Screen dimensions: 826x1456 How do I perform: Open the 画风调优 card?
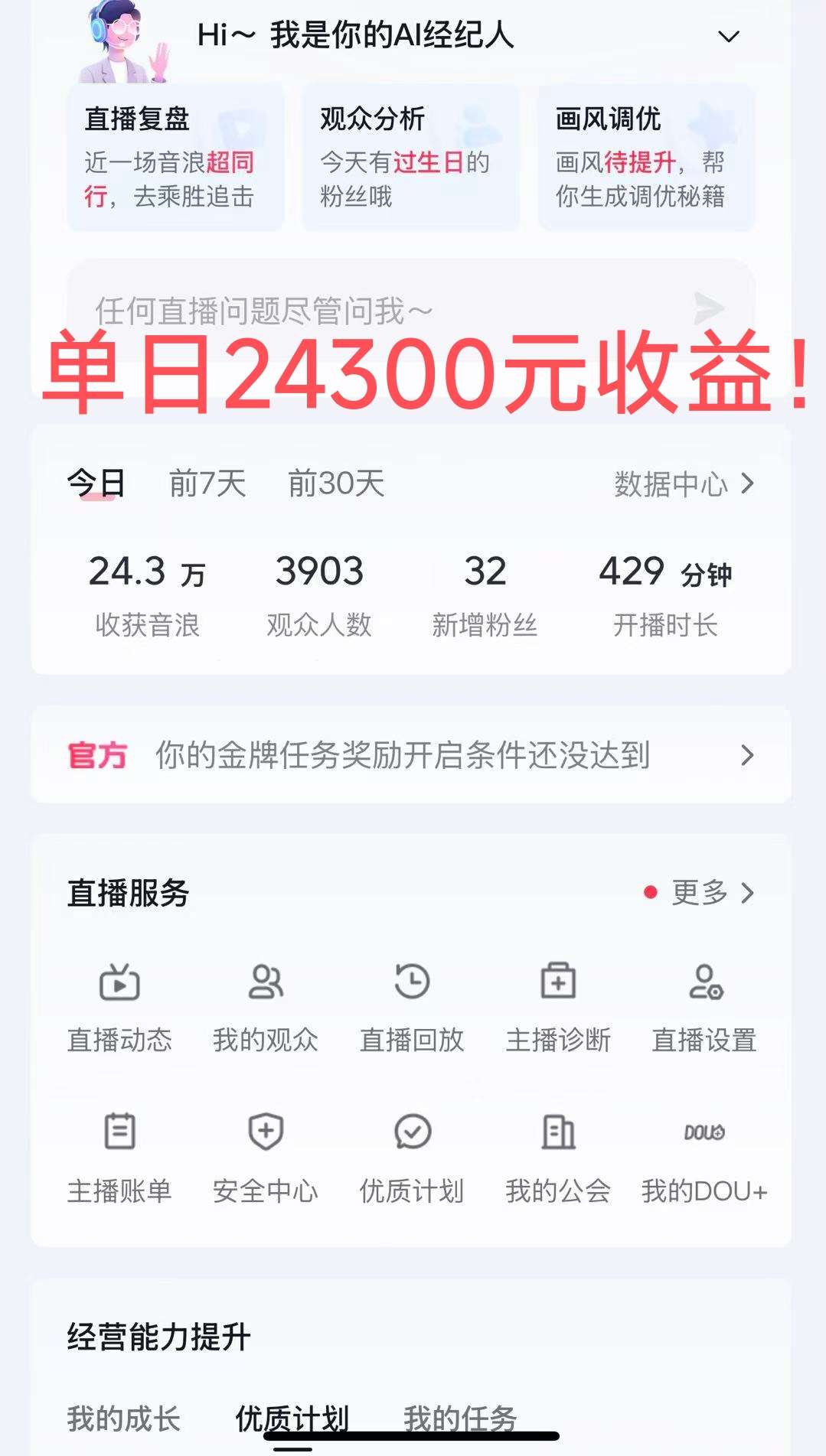coord(646,158)
